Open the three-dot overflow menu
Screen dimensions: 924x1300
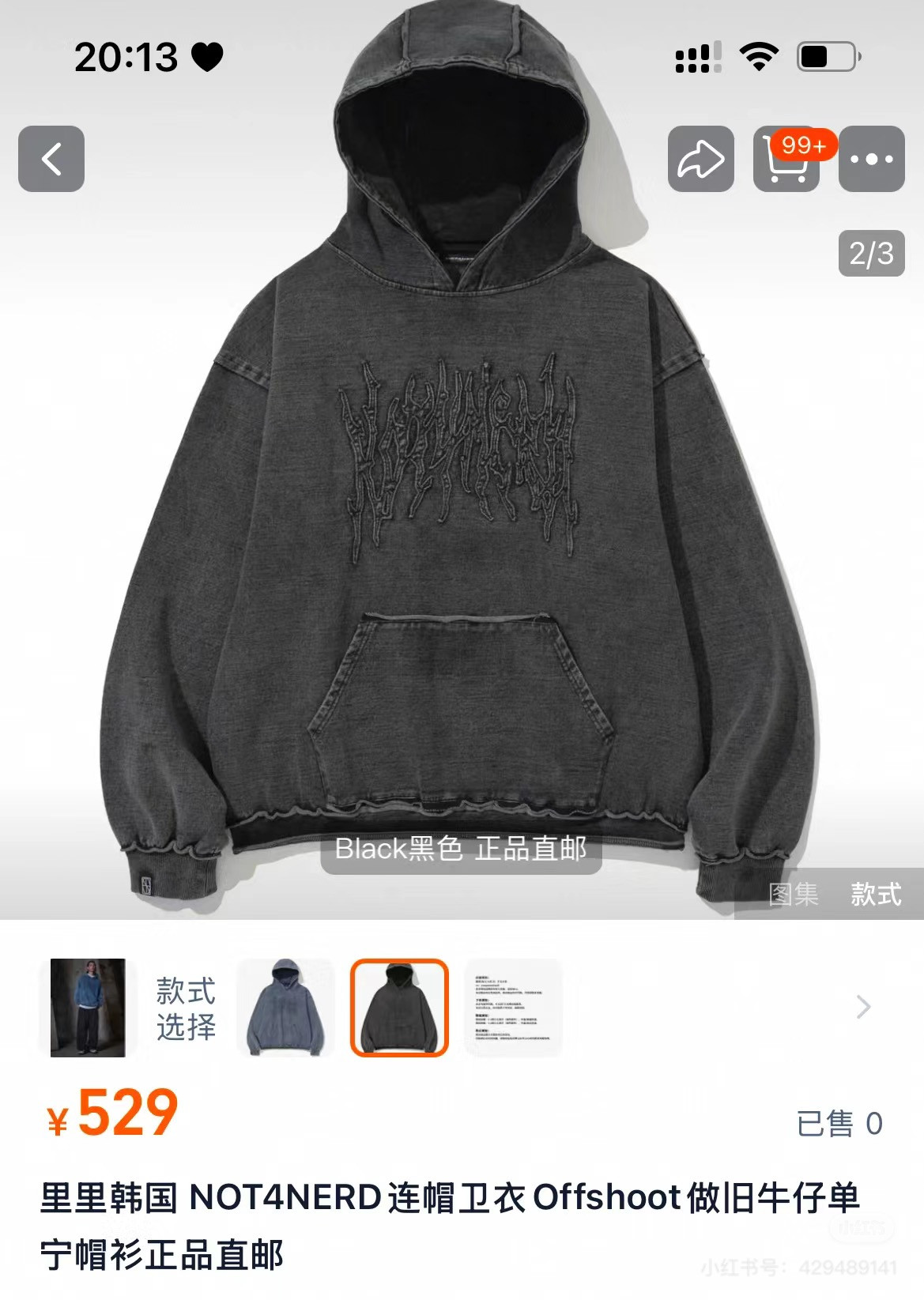tap(871, 159)
